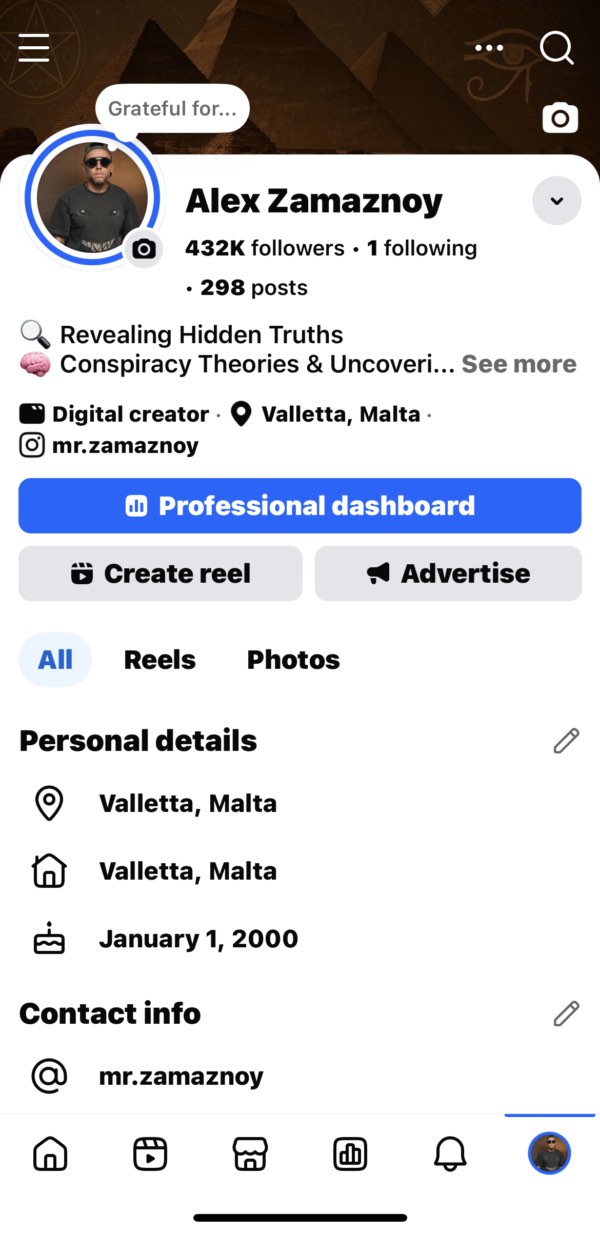Viewport: 600px width, 1234px height.
Task: Update profile picture using camera badge
Action: tap(144, 249)
